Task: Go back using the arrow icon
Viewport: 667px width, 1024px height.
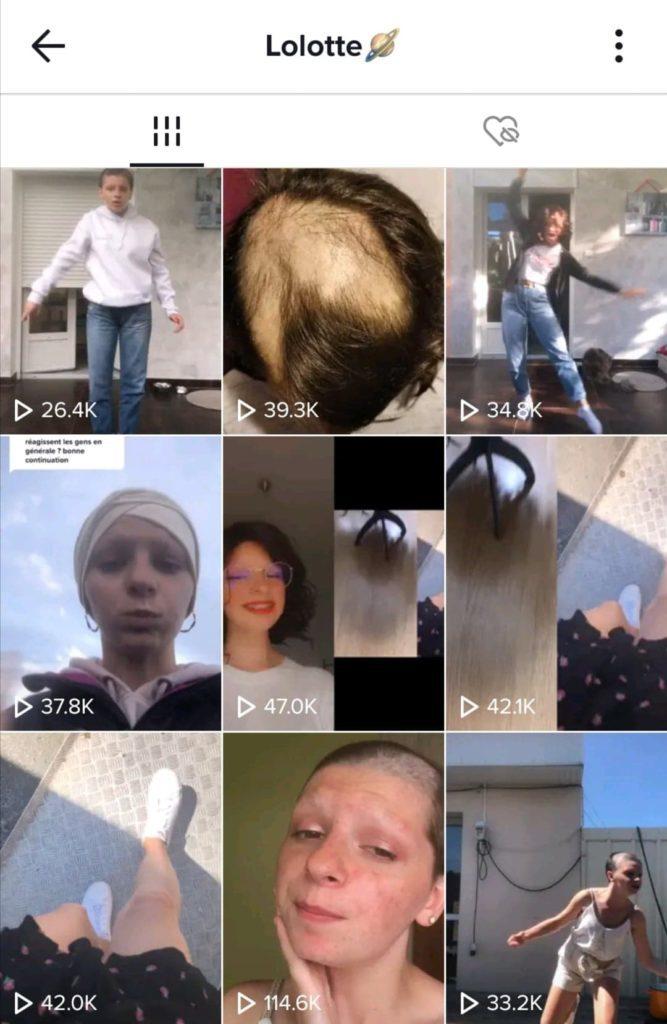Action: (x=48, y=46)
